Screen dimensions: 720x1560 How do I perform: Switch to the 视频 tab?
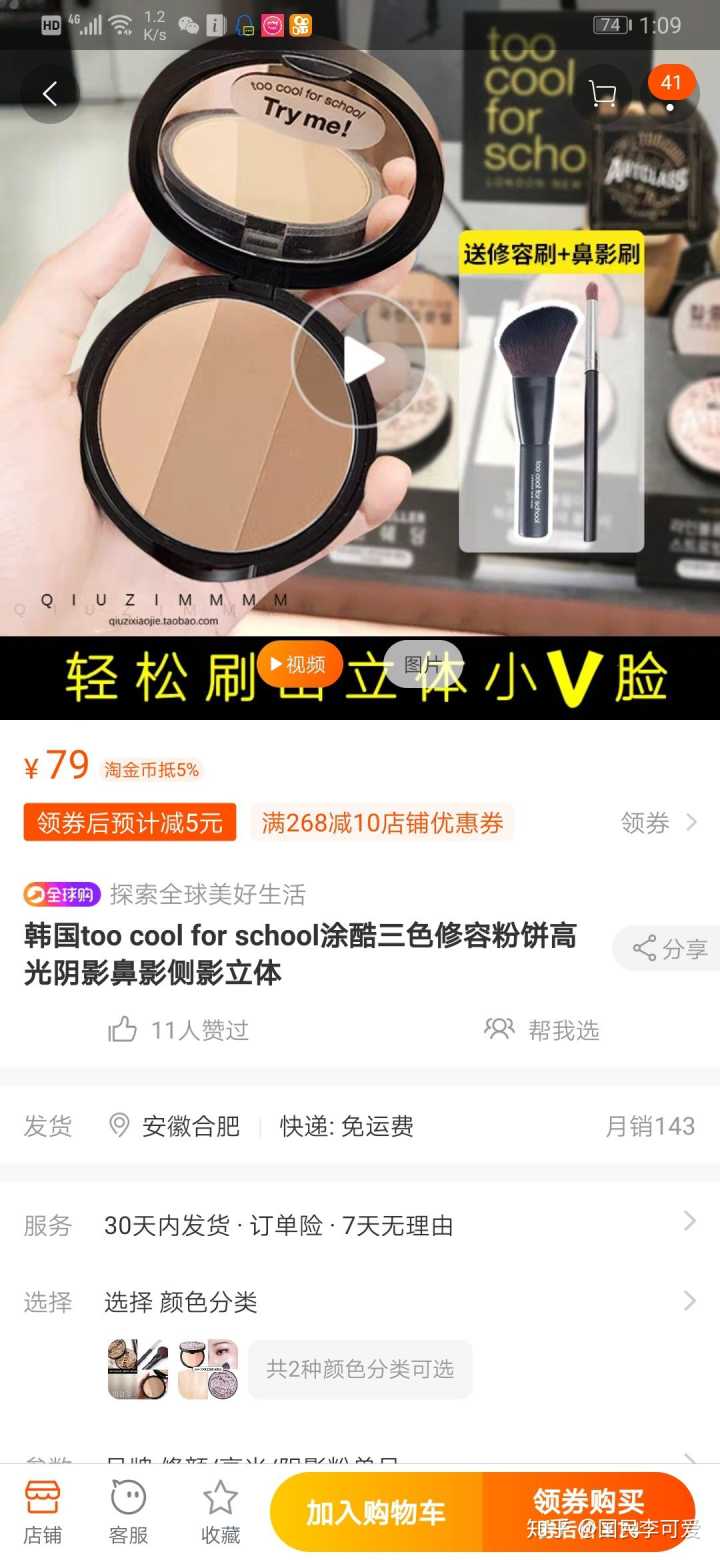(299, 664)
